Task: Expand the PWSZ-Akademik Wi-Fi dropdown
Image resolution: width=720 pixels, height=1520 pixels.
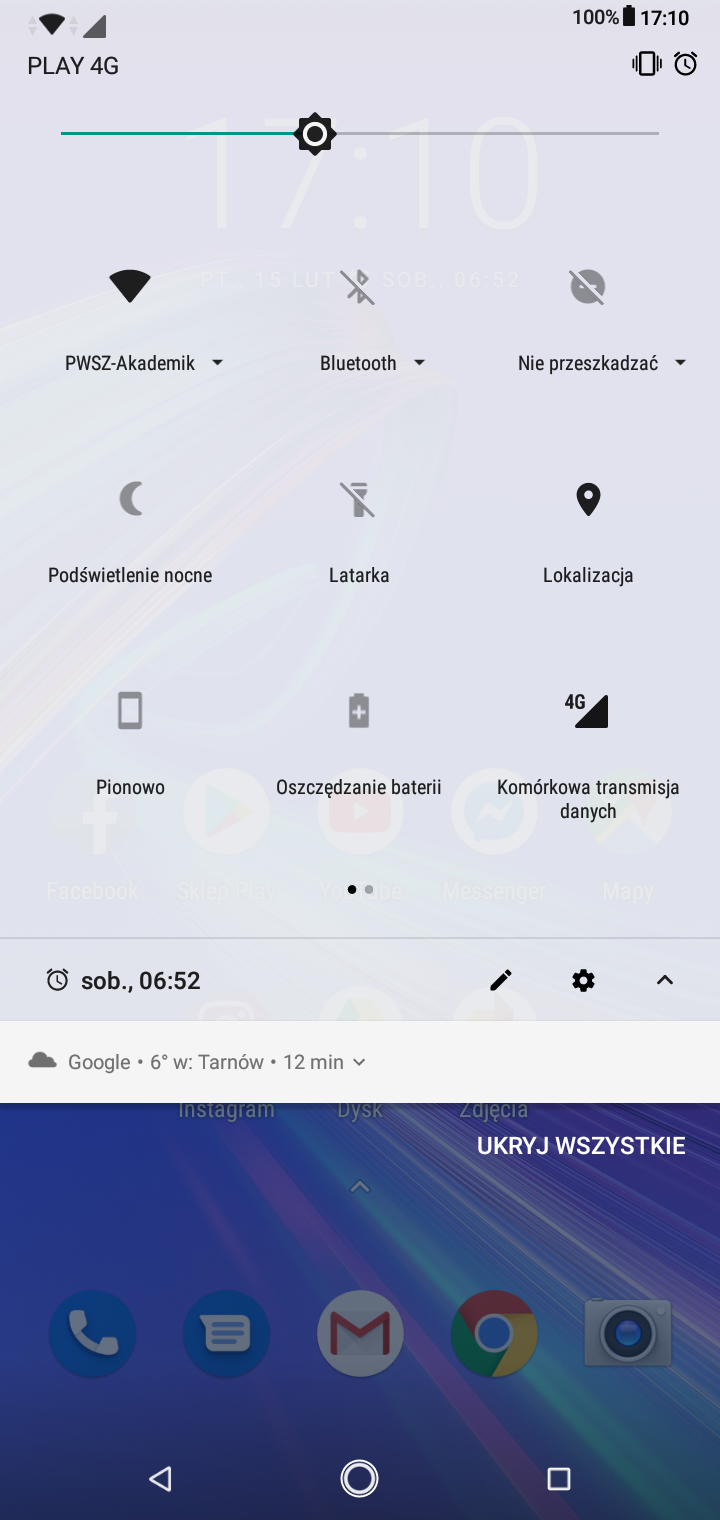Action: point(217,363)
